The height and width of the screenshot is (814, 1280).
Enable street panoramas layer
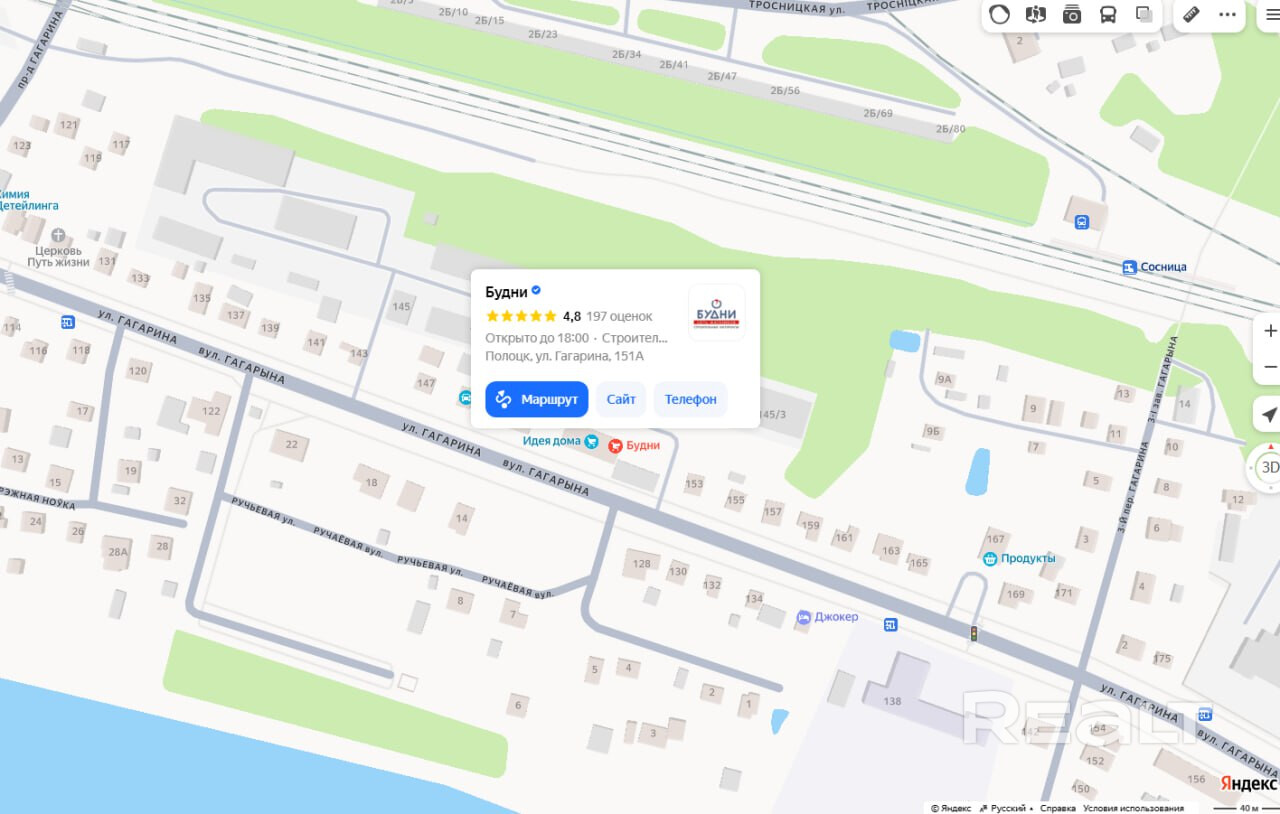(1036, 14)
